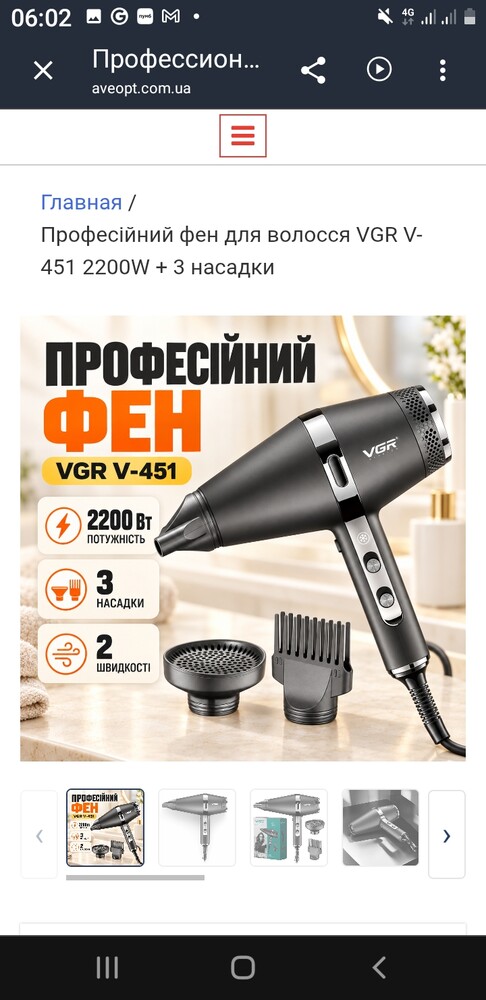Share this product page
Viewport: 486px width, 1000px height.
click(x=313, y=70)
